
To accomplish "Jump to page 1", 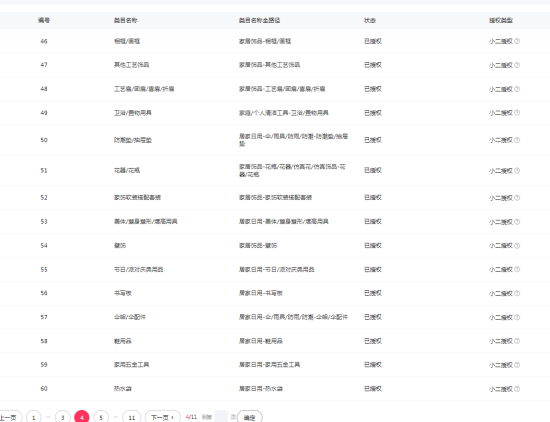I will (x=34, y=417).
